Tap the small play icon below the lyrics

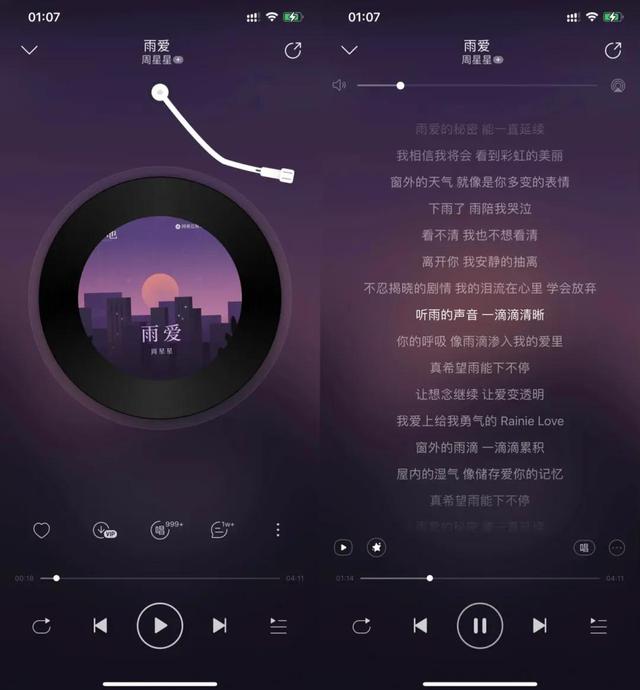click(x=343, y=548)
